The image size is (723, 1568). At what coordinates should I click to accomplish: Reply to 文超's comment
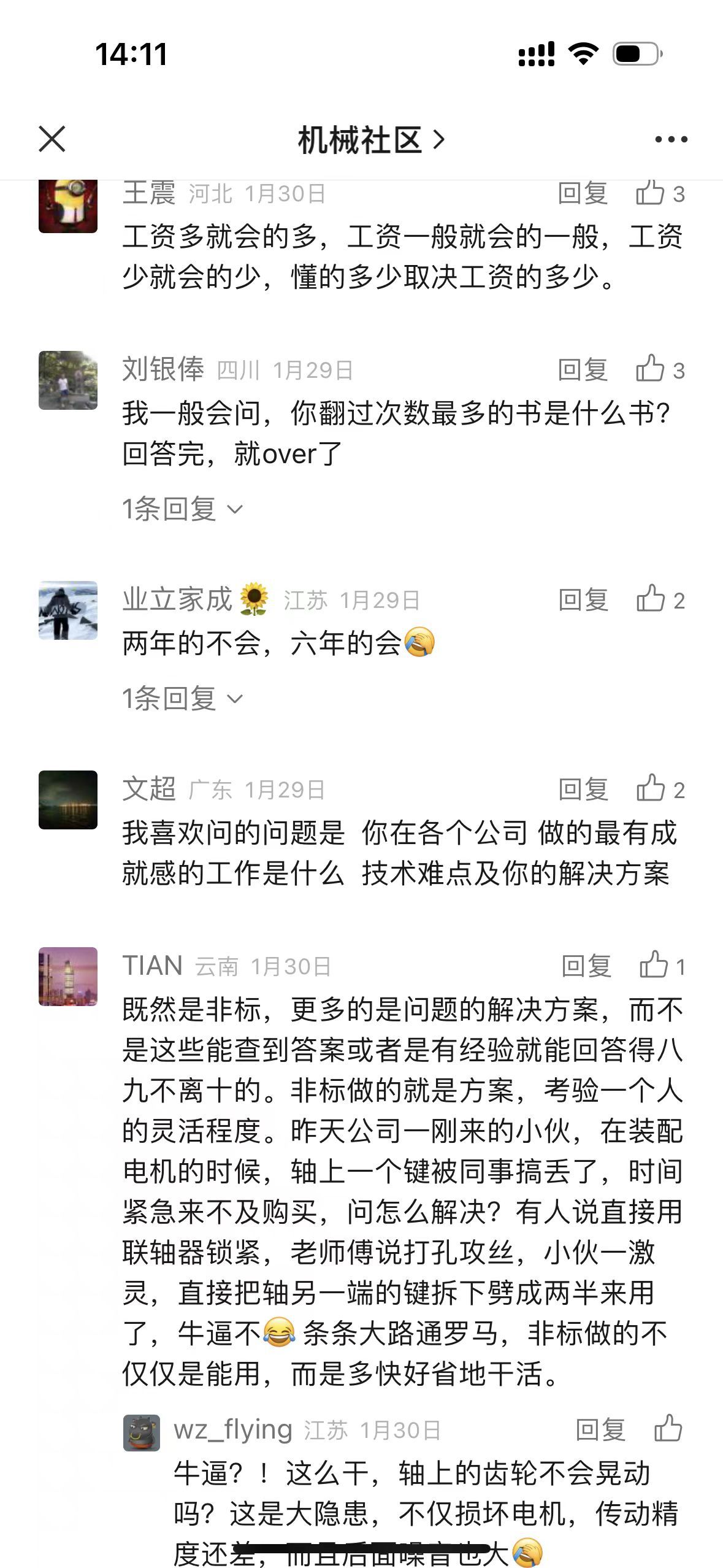click(x=583, y=790)
